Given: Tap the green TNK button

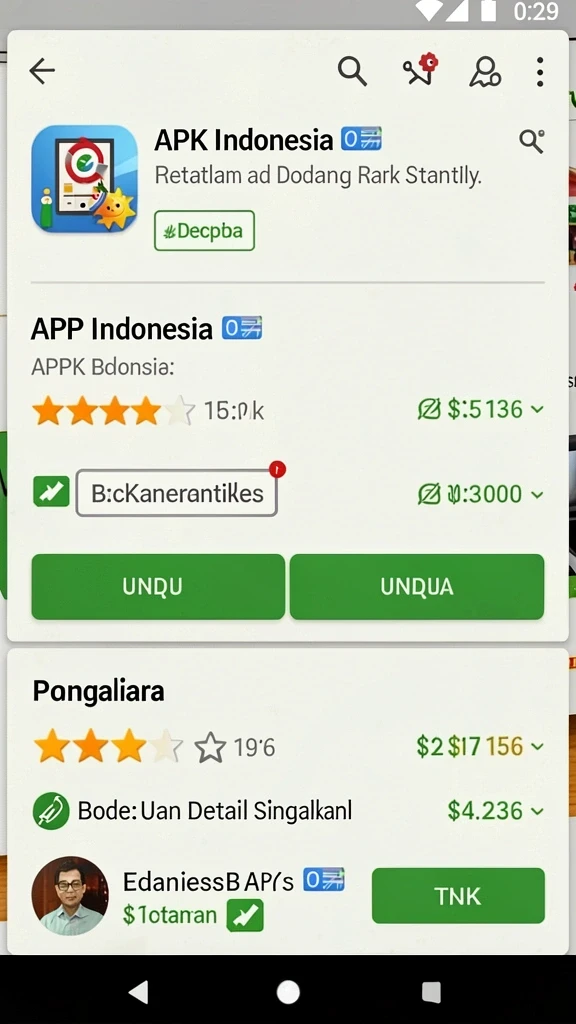Looking at the screenshot, I should [458, 896].
